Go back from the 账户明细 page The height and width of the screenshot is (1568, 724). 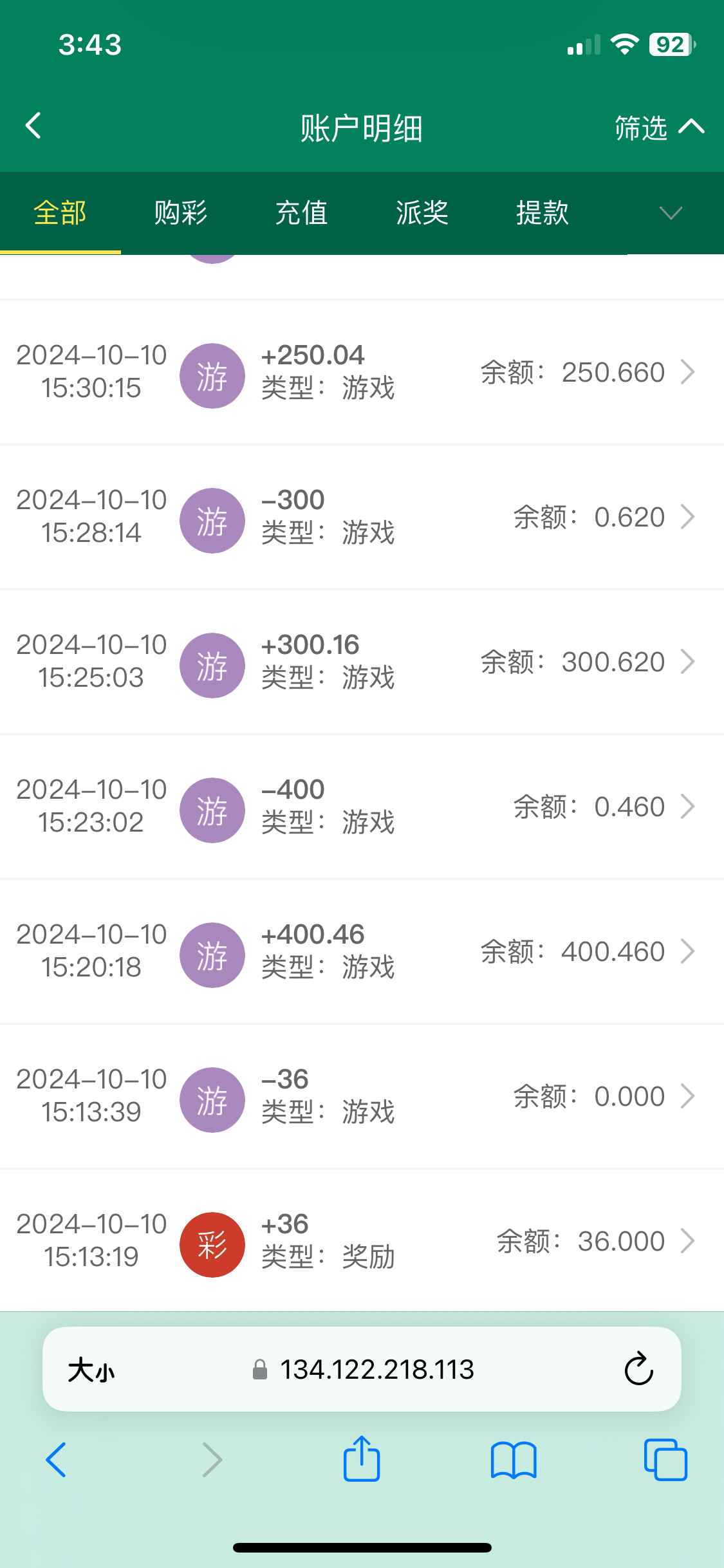point(33,126)
